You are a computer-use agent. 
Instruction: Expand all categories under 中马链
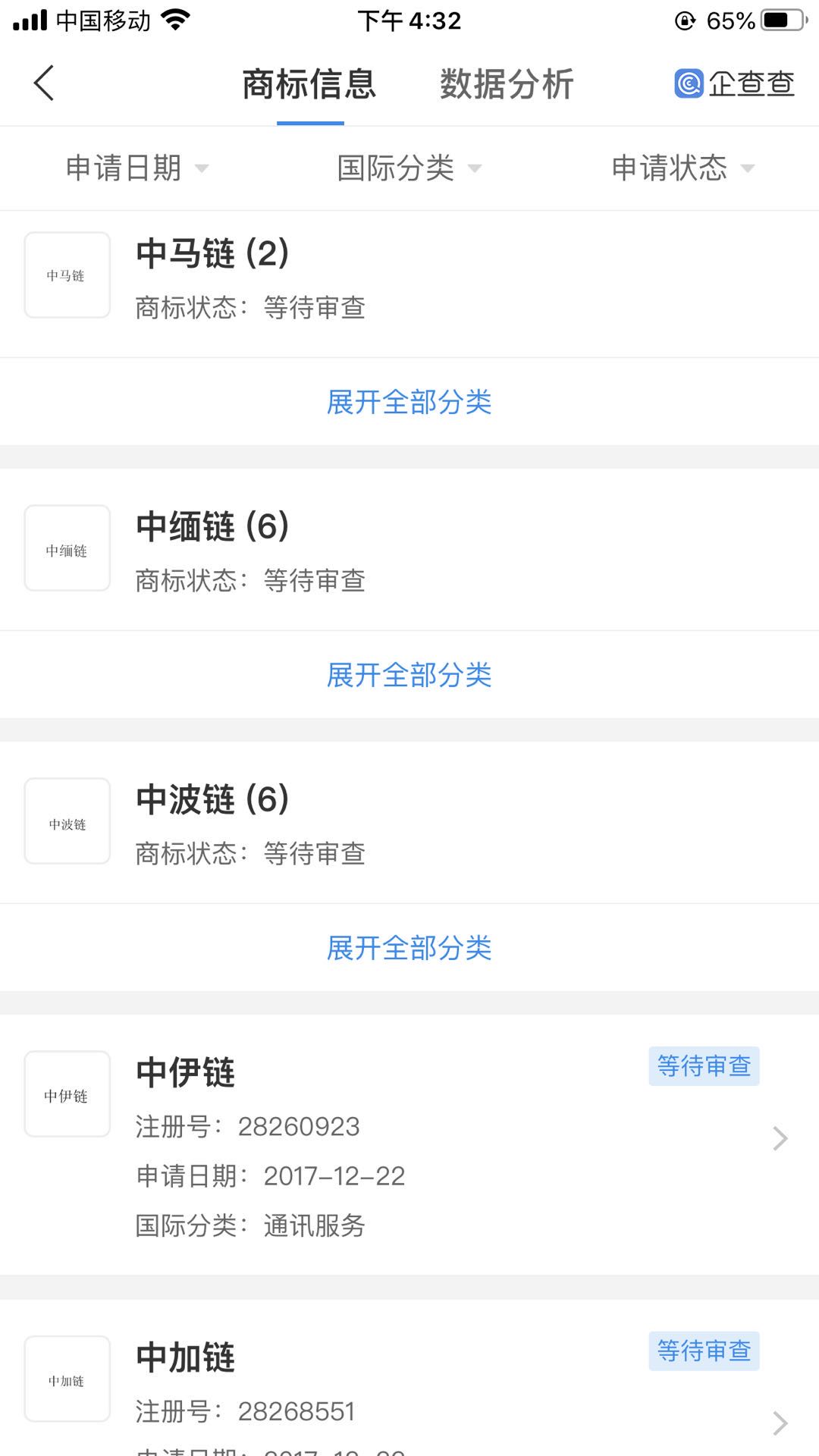(x=409, y=402)
